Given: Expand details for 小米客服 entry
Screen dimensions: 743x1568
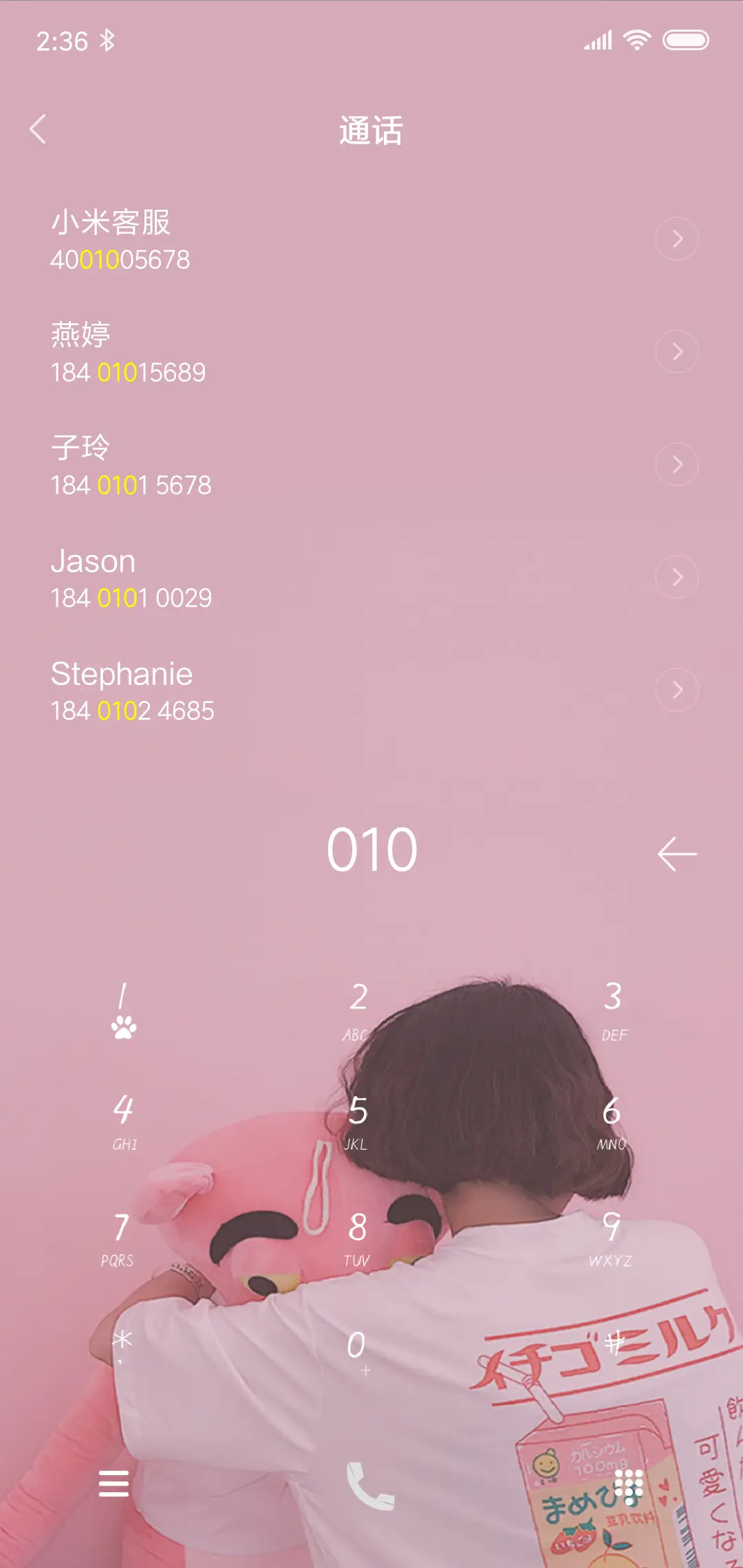Looking at the screenshot, I should coord(677,239).
